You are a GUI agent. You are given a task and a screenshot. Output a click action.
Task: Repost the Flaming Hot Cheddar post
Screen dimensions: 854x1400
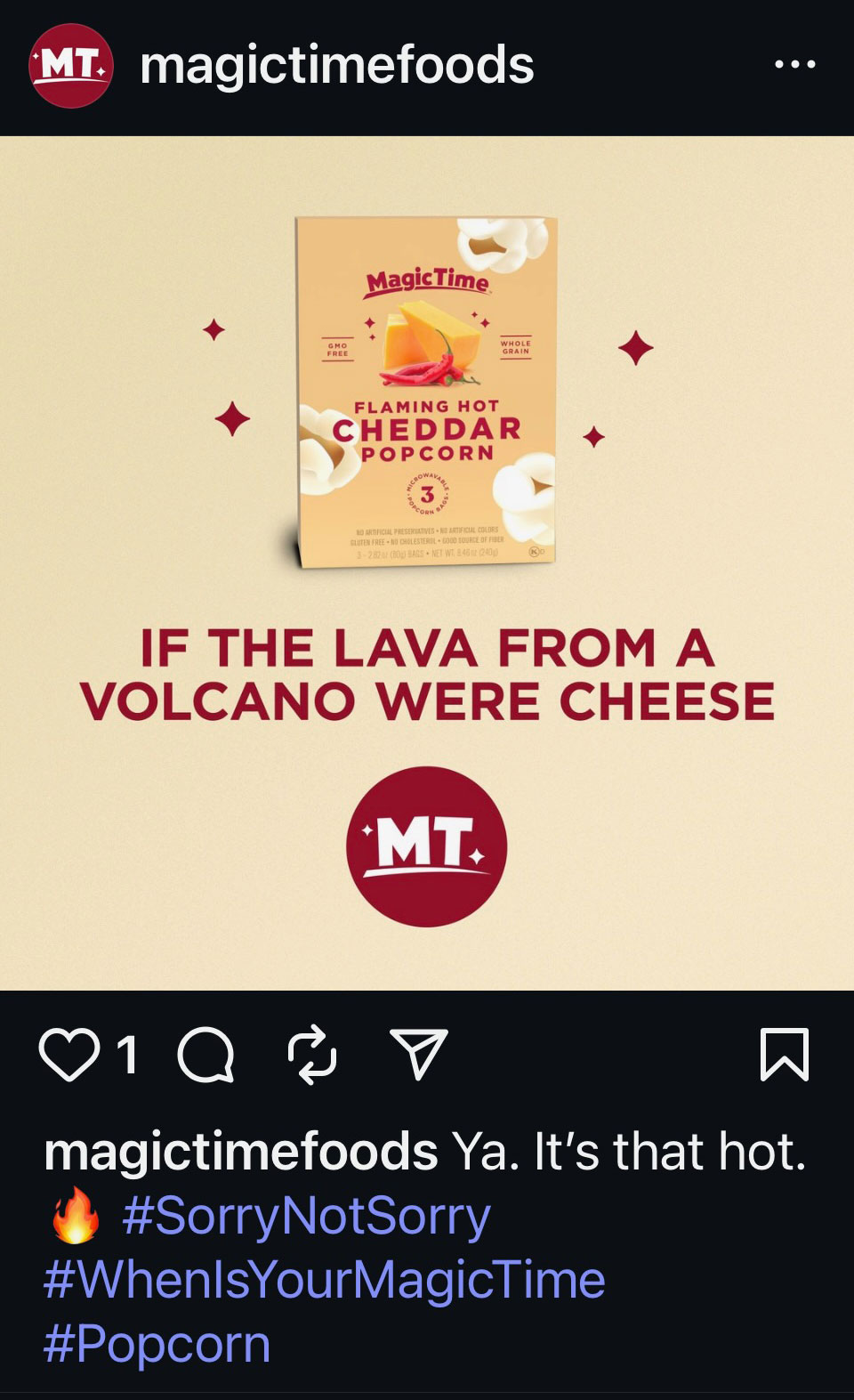click(x=312, y=1055)
